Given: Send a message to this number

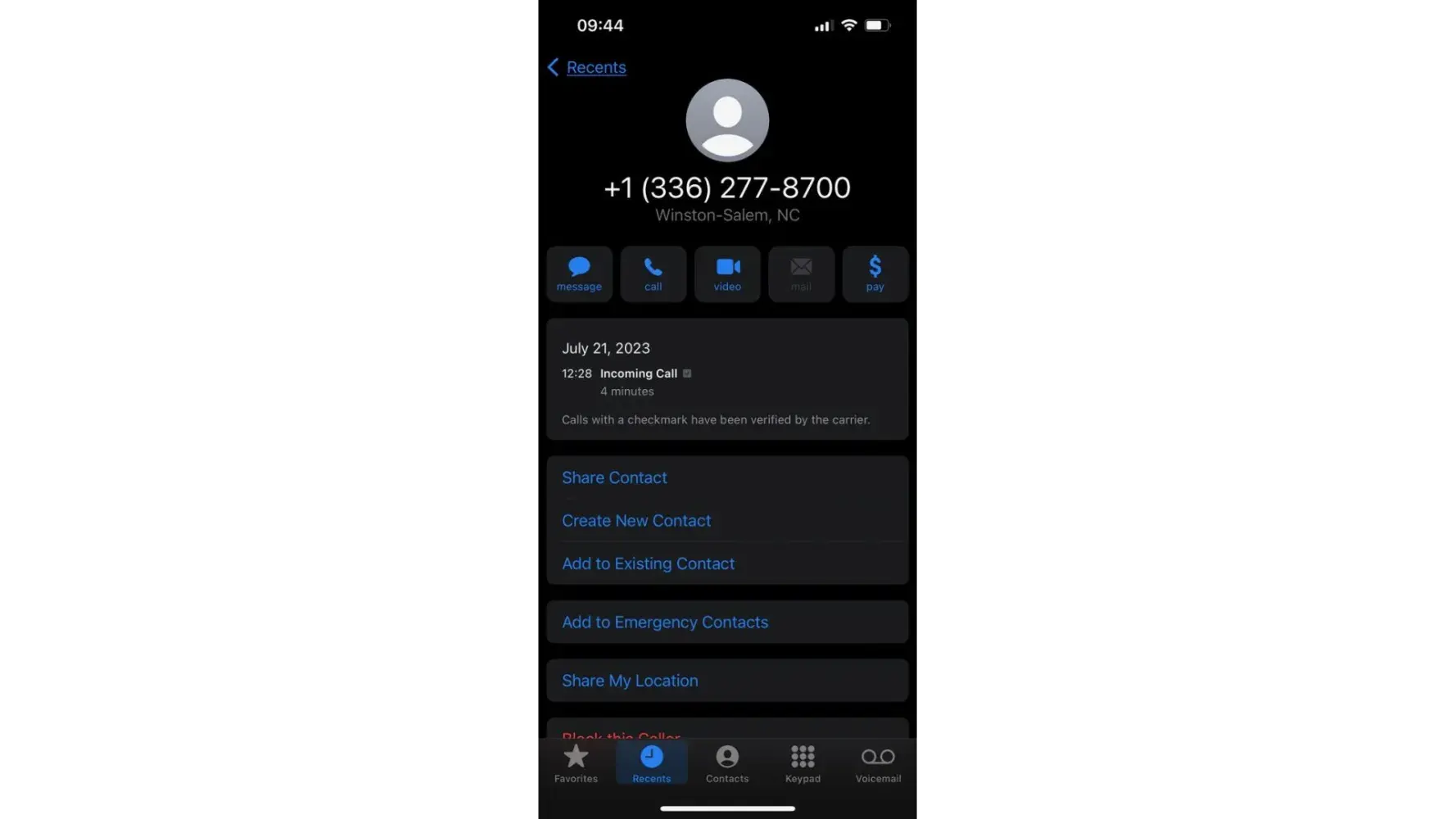Looking at the screenshot, I should pyautogui.click(x=579, y=274).
